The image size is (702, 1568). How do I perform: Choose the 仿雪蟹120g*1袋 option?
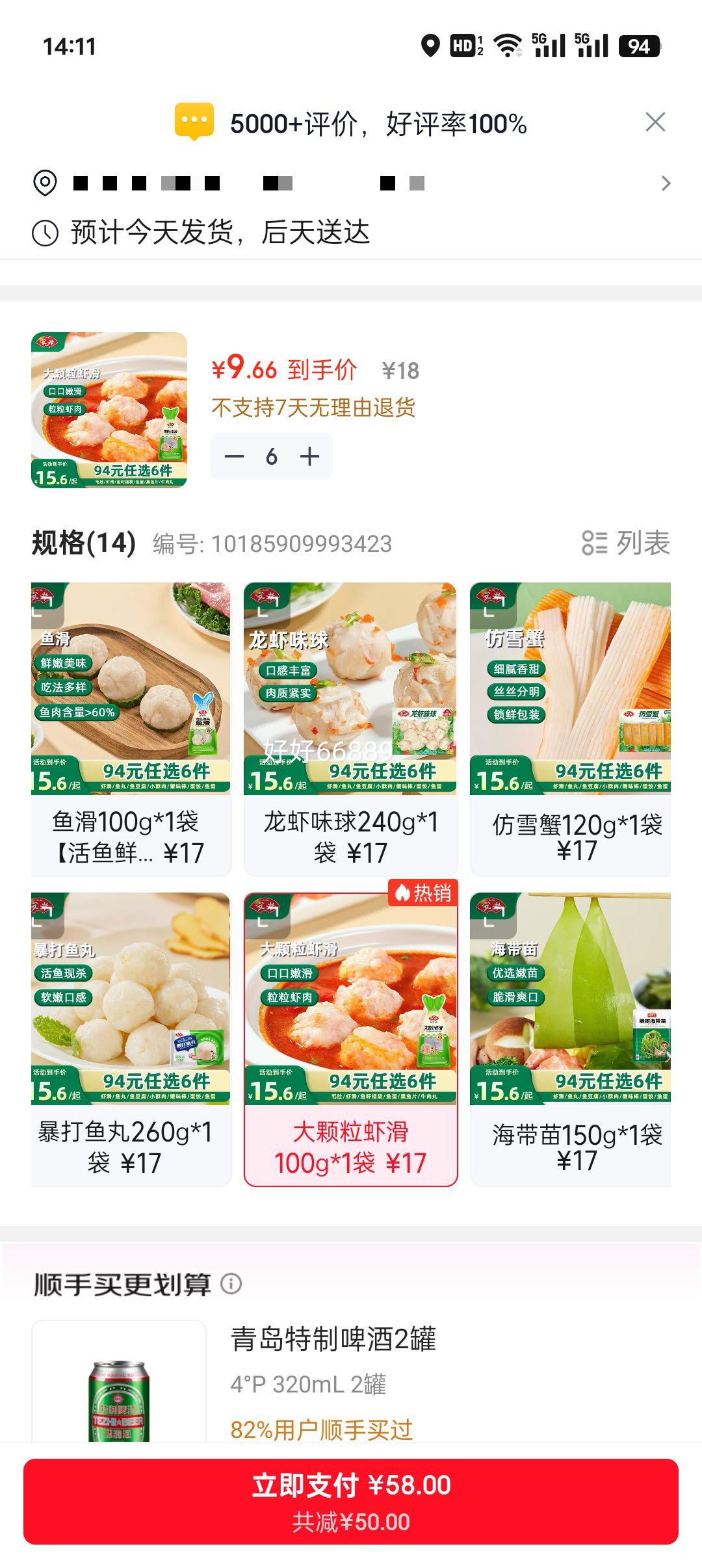(x=571, y=728)
